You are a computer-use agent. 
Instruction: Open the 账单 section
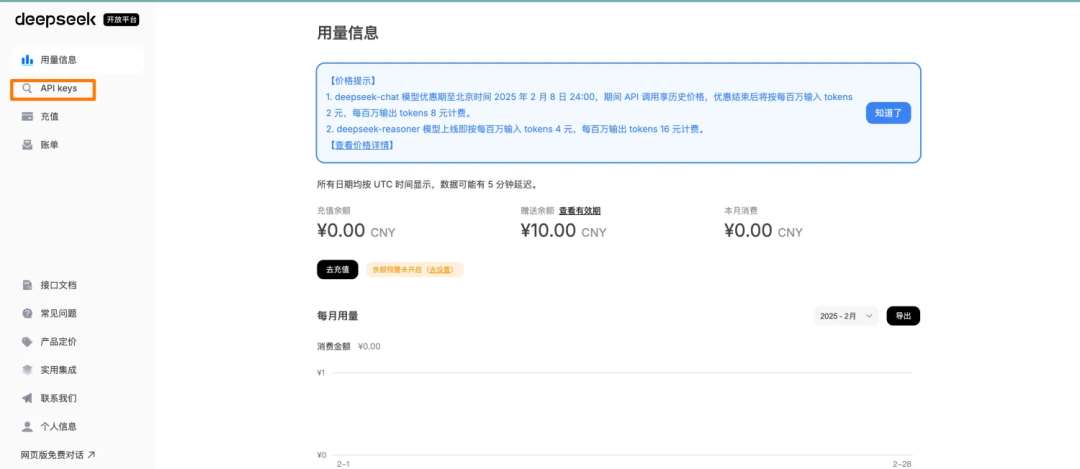(x=50, y=145)
